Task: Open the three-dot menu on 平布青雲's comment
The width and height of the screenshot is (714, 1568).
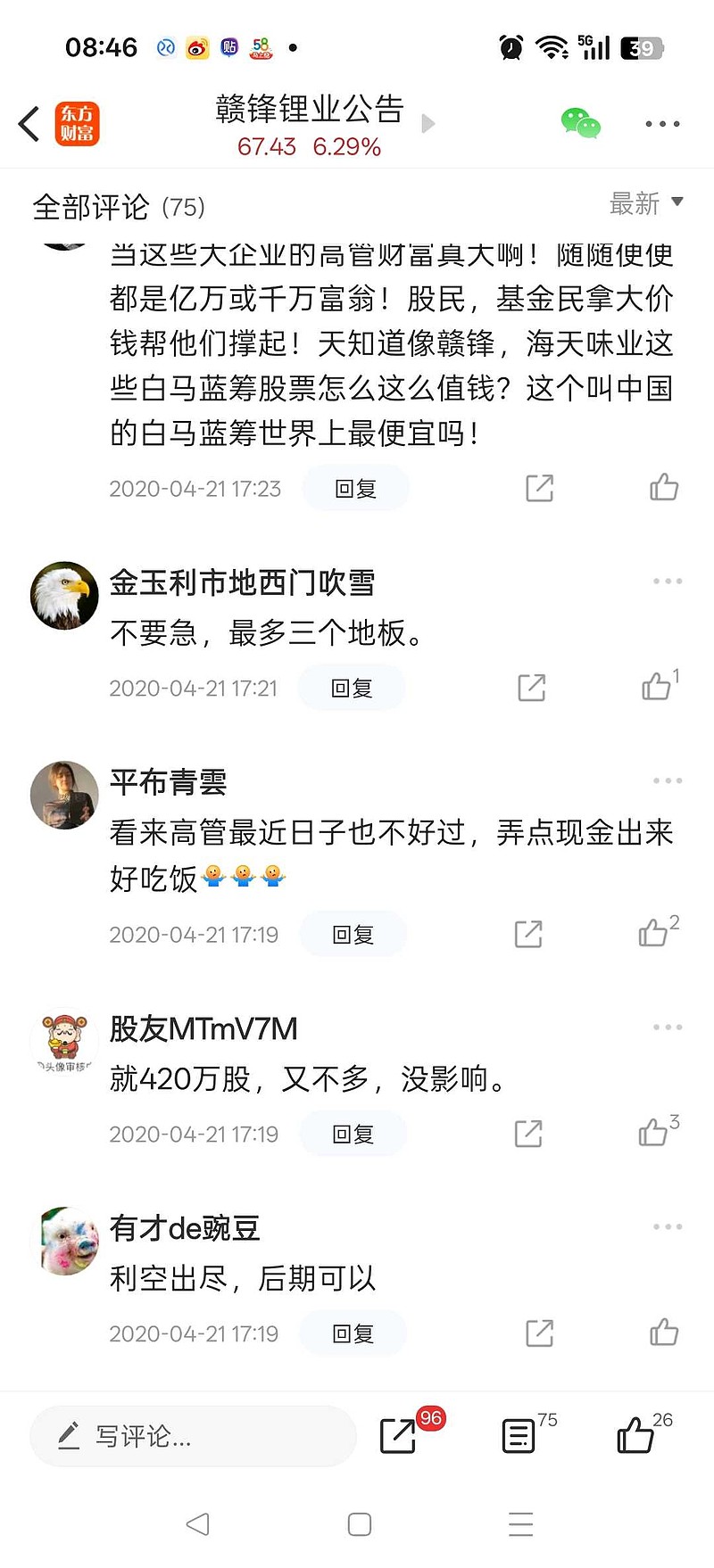Action: pyautogui.click(x=667, y=780)
